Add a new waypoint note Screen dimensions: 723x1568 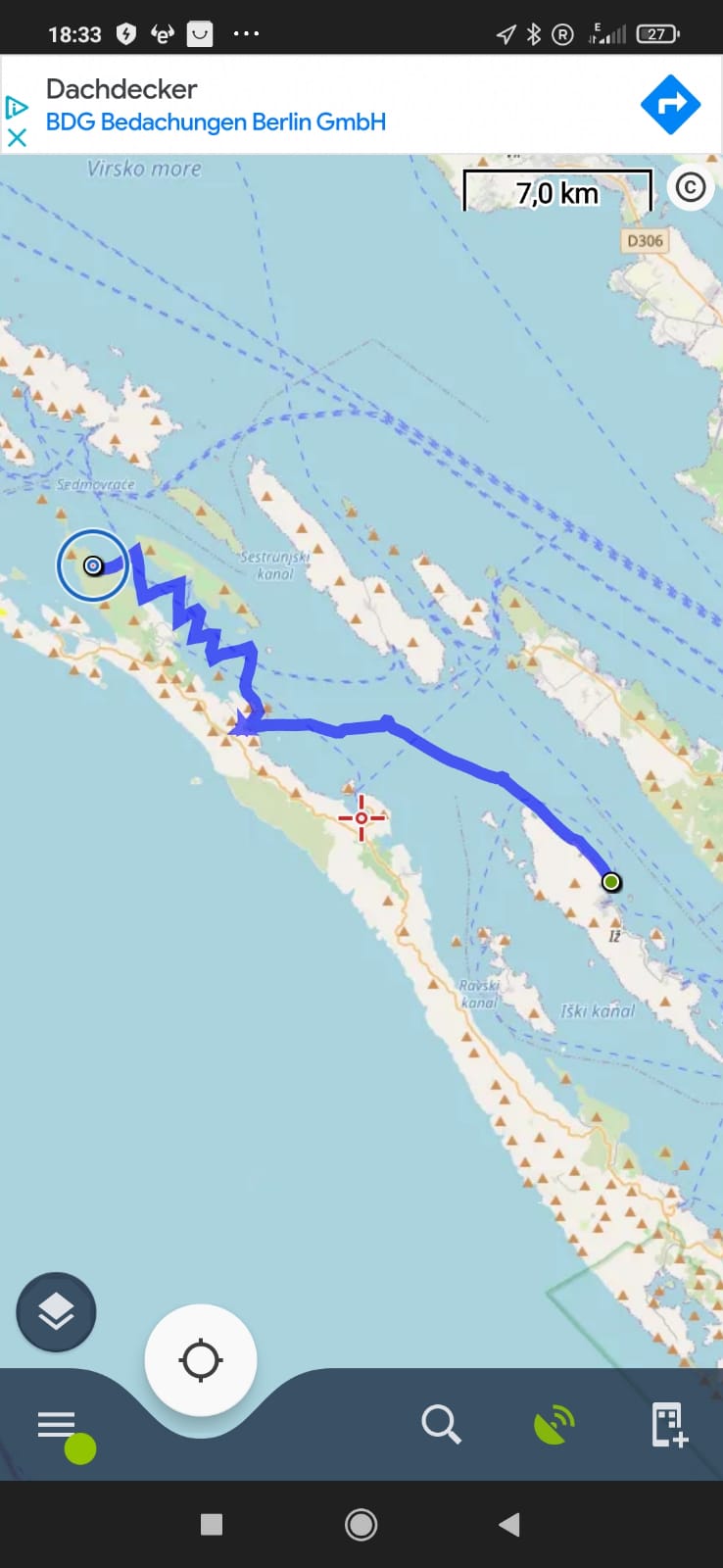coord(670,1424)
